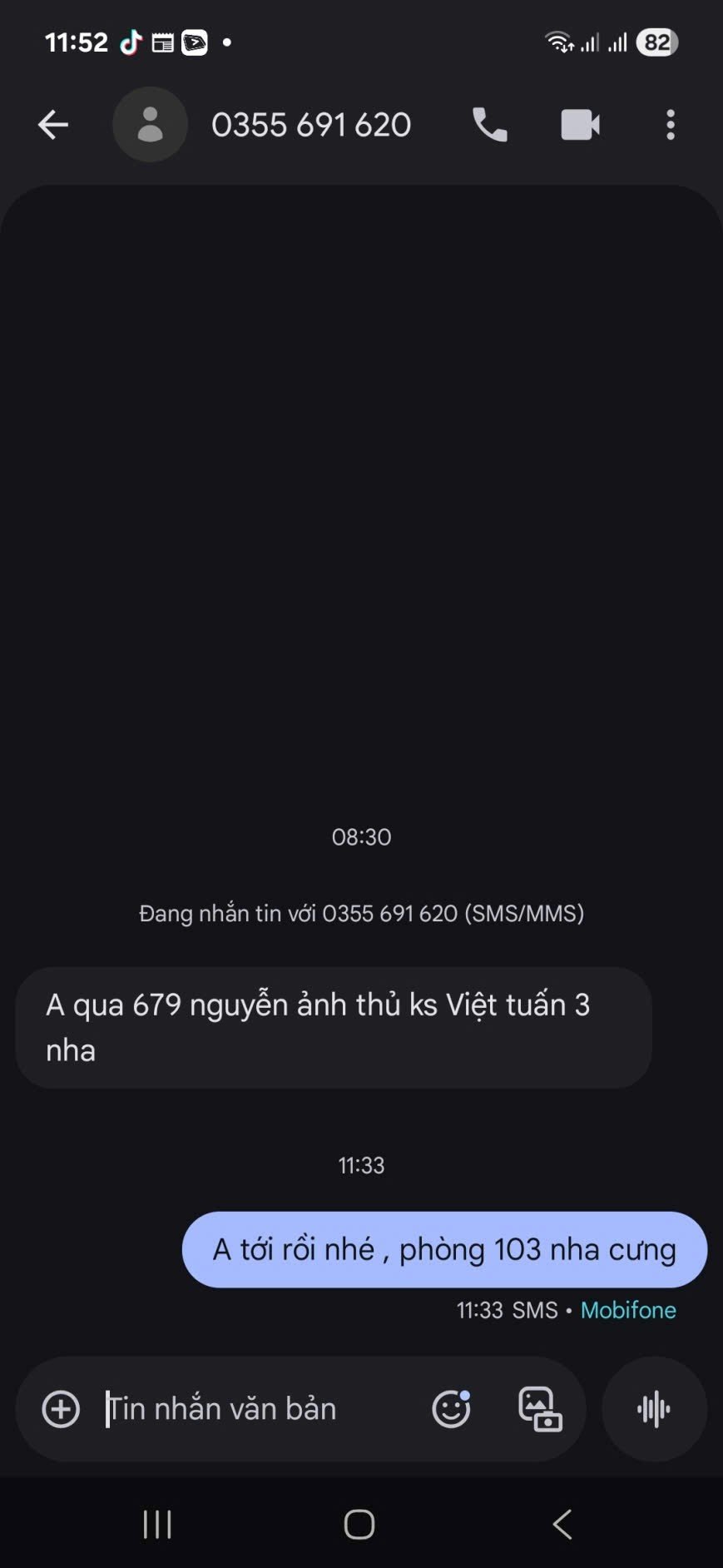The height and width of the screenshot is (1568, 723).
Task: Tap the system home button
Action: [x=359, y=1525]
